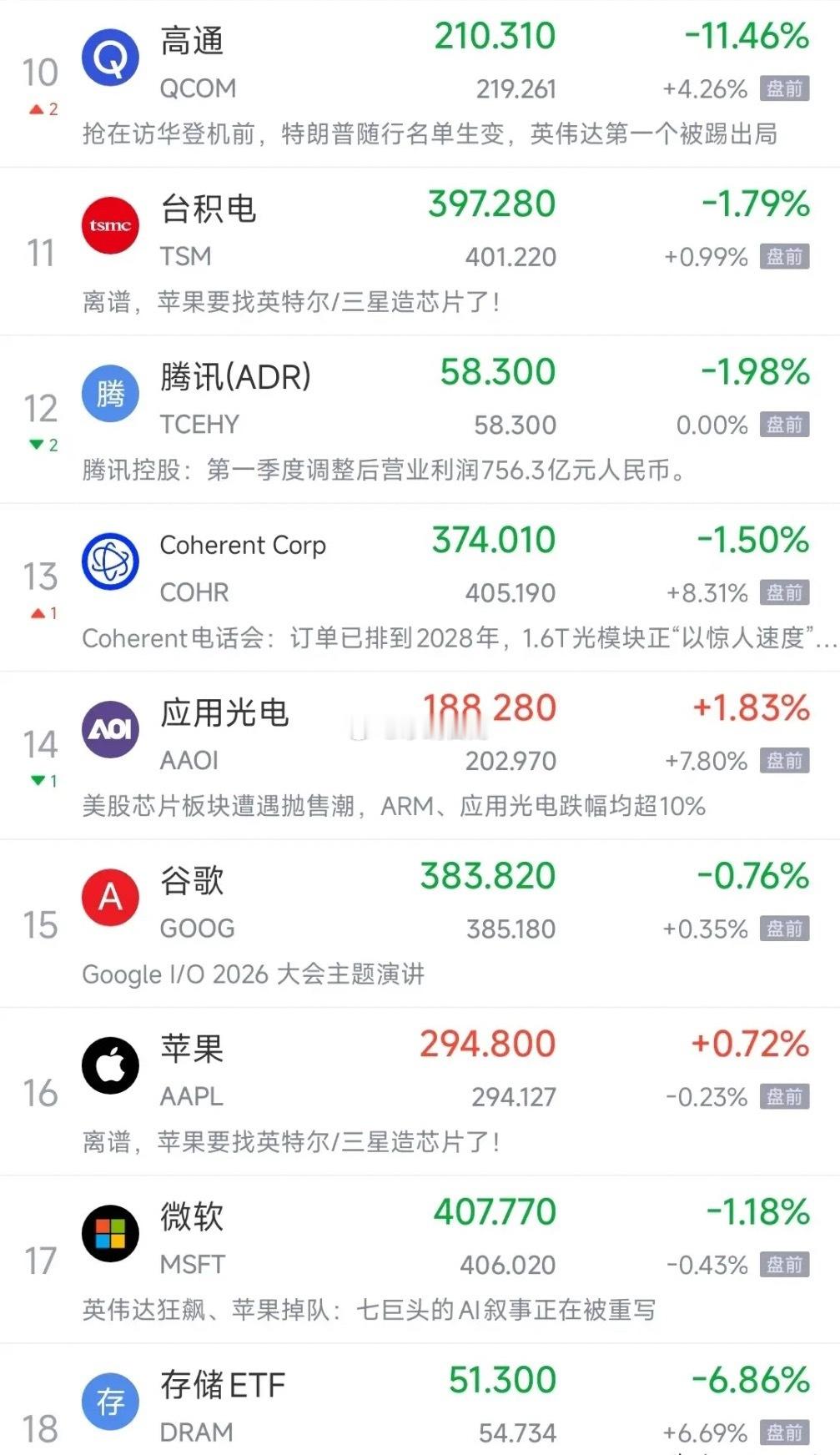
Task: Open the 七巨头的AI叙事 news headline
Action: point(369,1310)
